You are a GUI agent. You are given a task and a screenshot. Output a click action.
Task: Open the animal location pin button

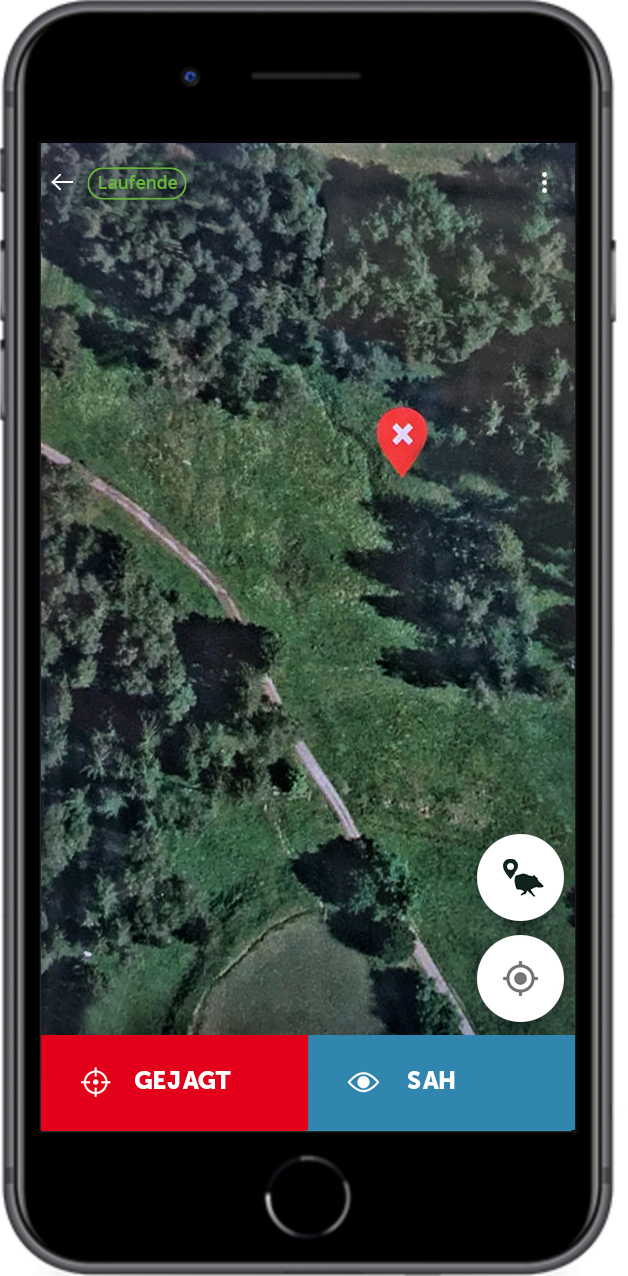pyautogui.click(x=520, y=877)
